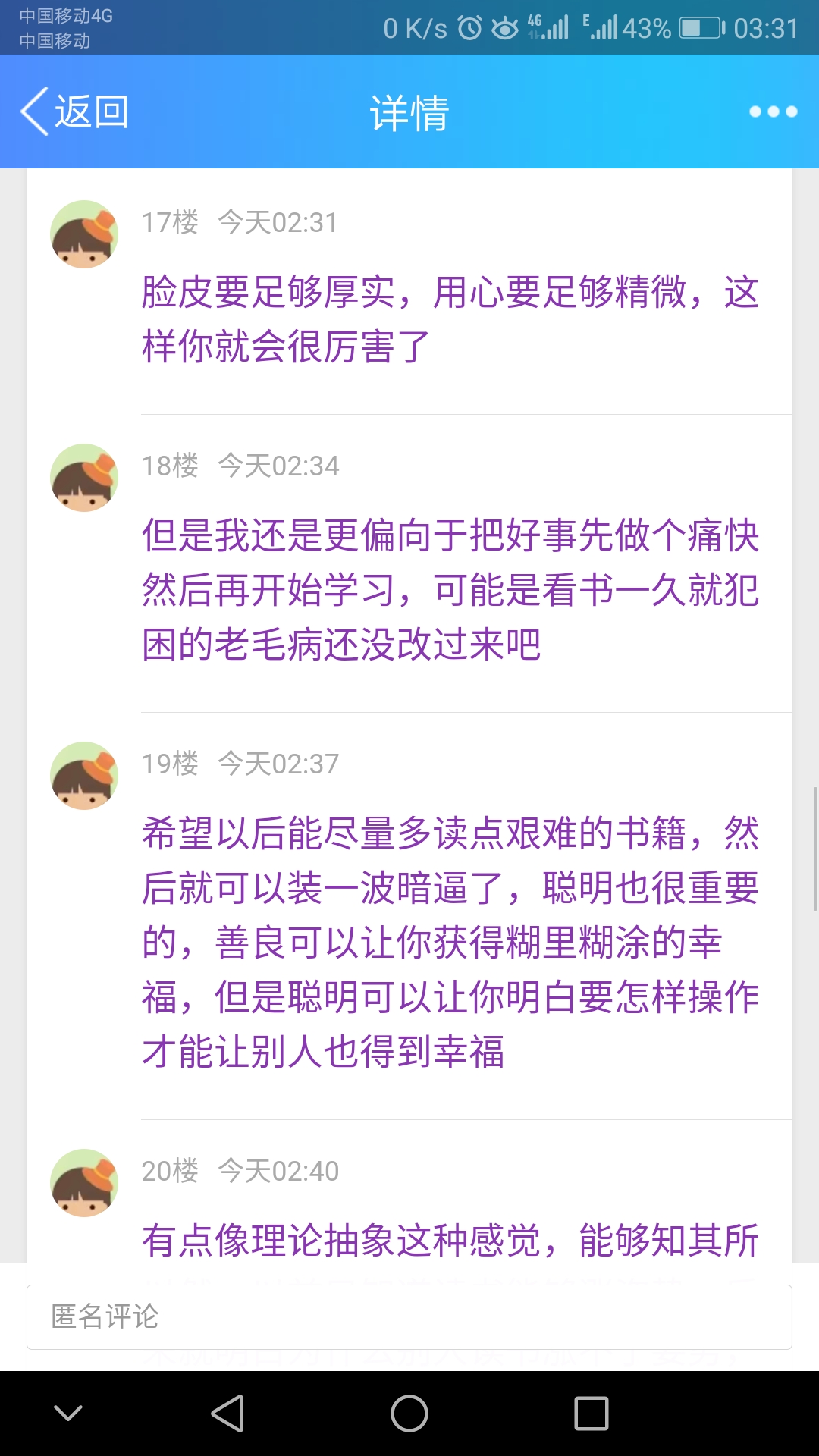819x1456 pixels.
Task: Open avatar of the 17楼 commenter
Action: pyautogui.click(x=84, y=234)
